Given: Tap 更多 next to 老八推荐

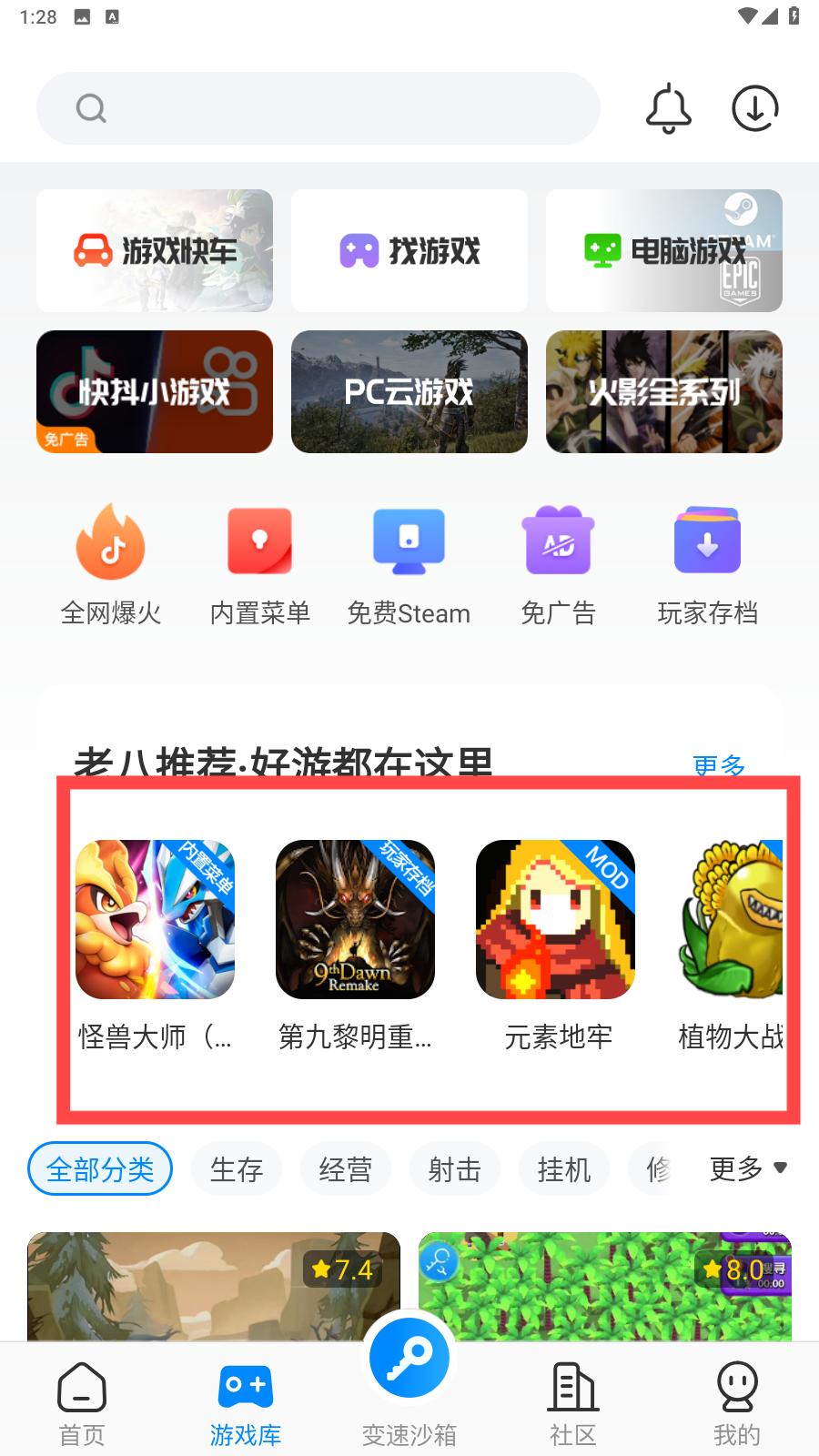Looking at the screenshot, I should [719, 764].
